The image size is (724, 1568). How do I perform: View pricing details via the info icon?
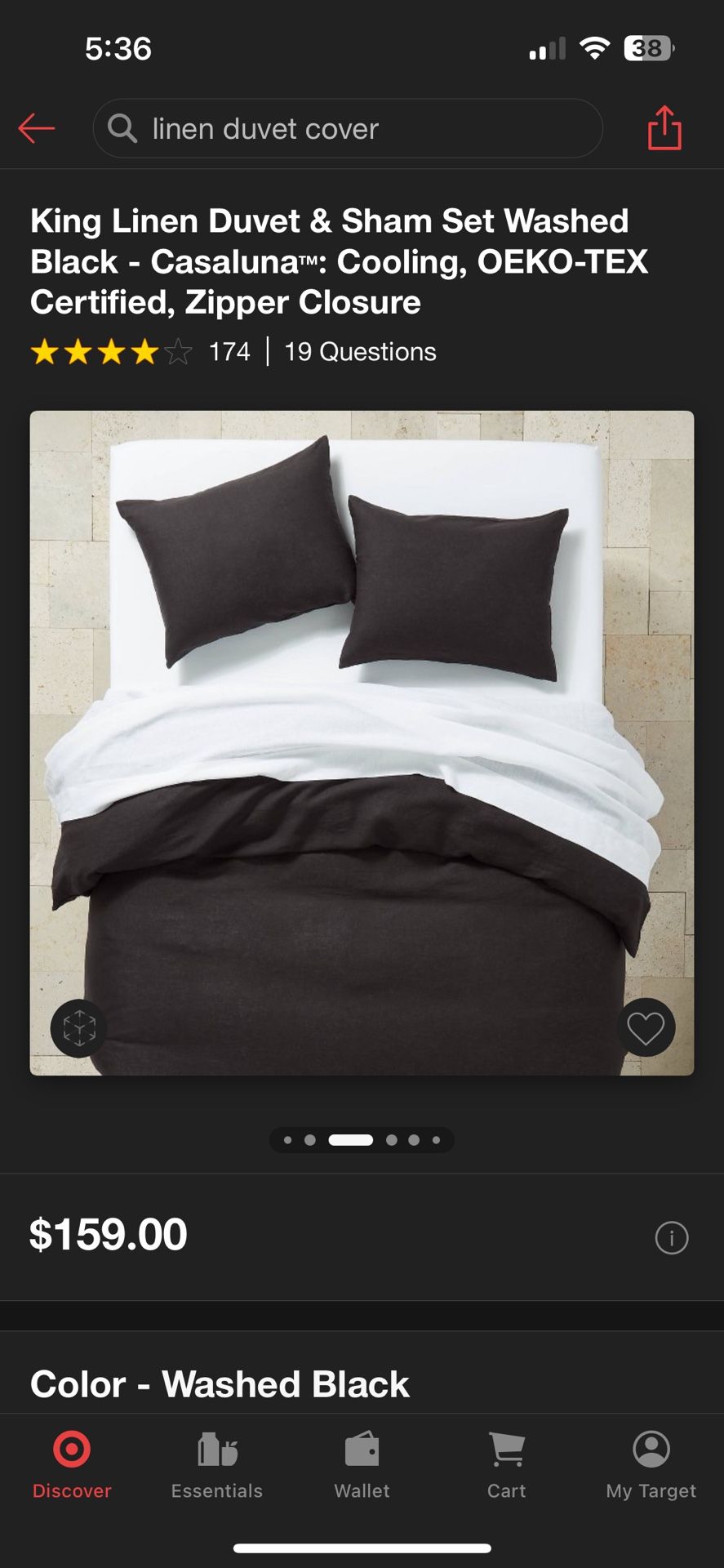coord(671,1238)
